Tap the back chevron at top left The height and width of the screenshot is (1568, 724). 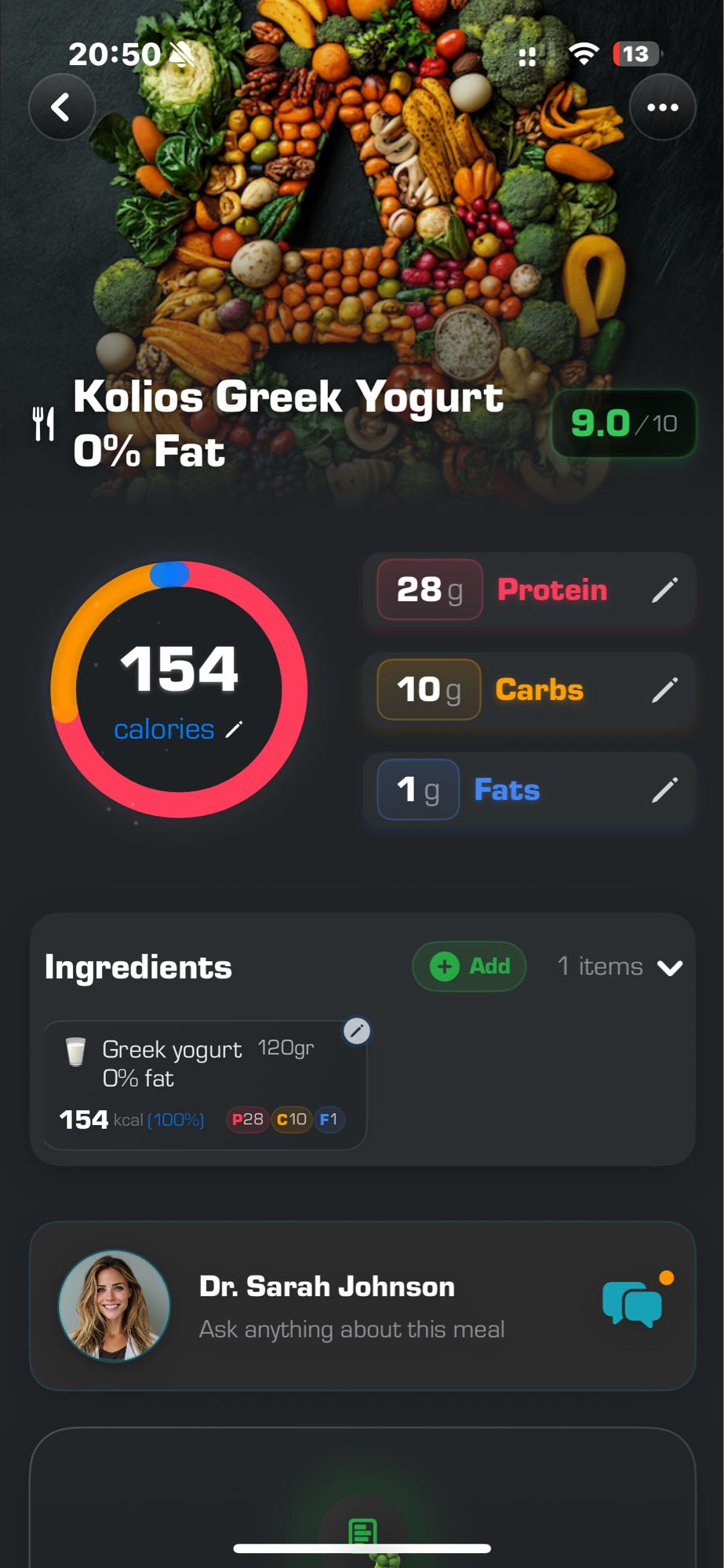pos(62,107)
